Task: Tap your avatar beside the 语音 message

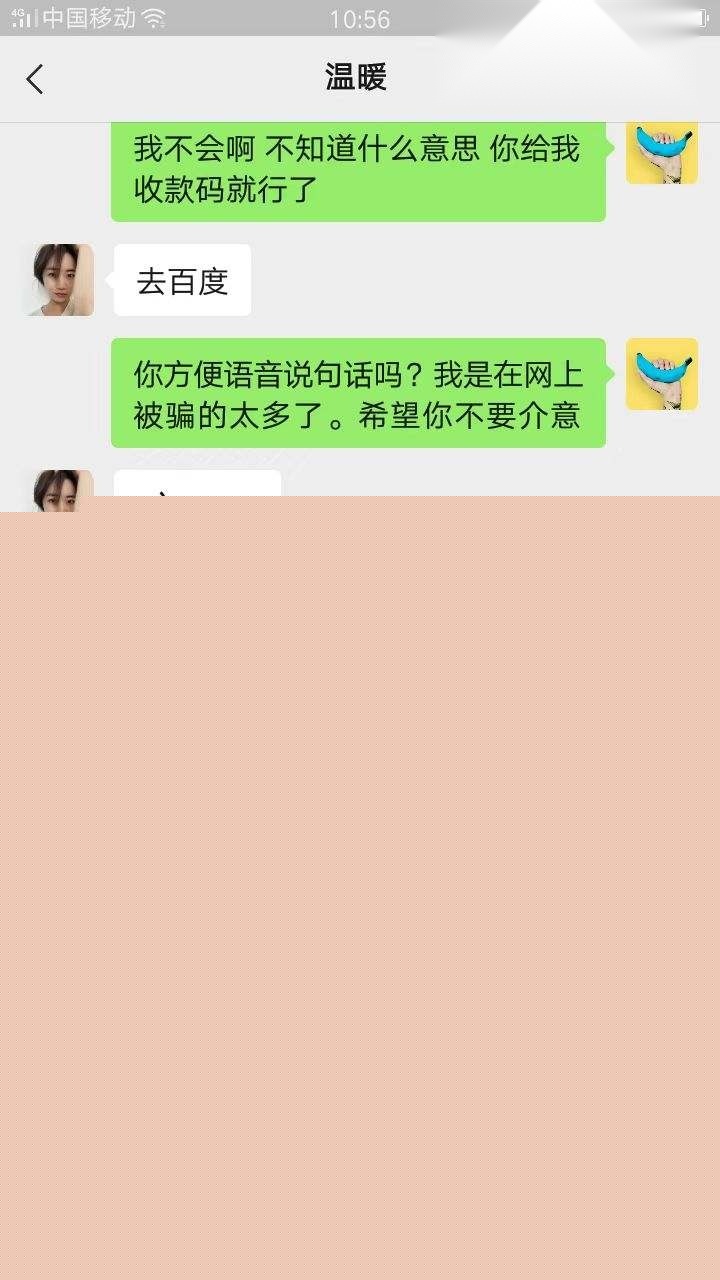Action: pos(661,374)
